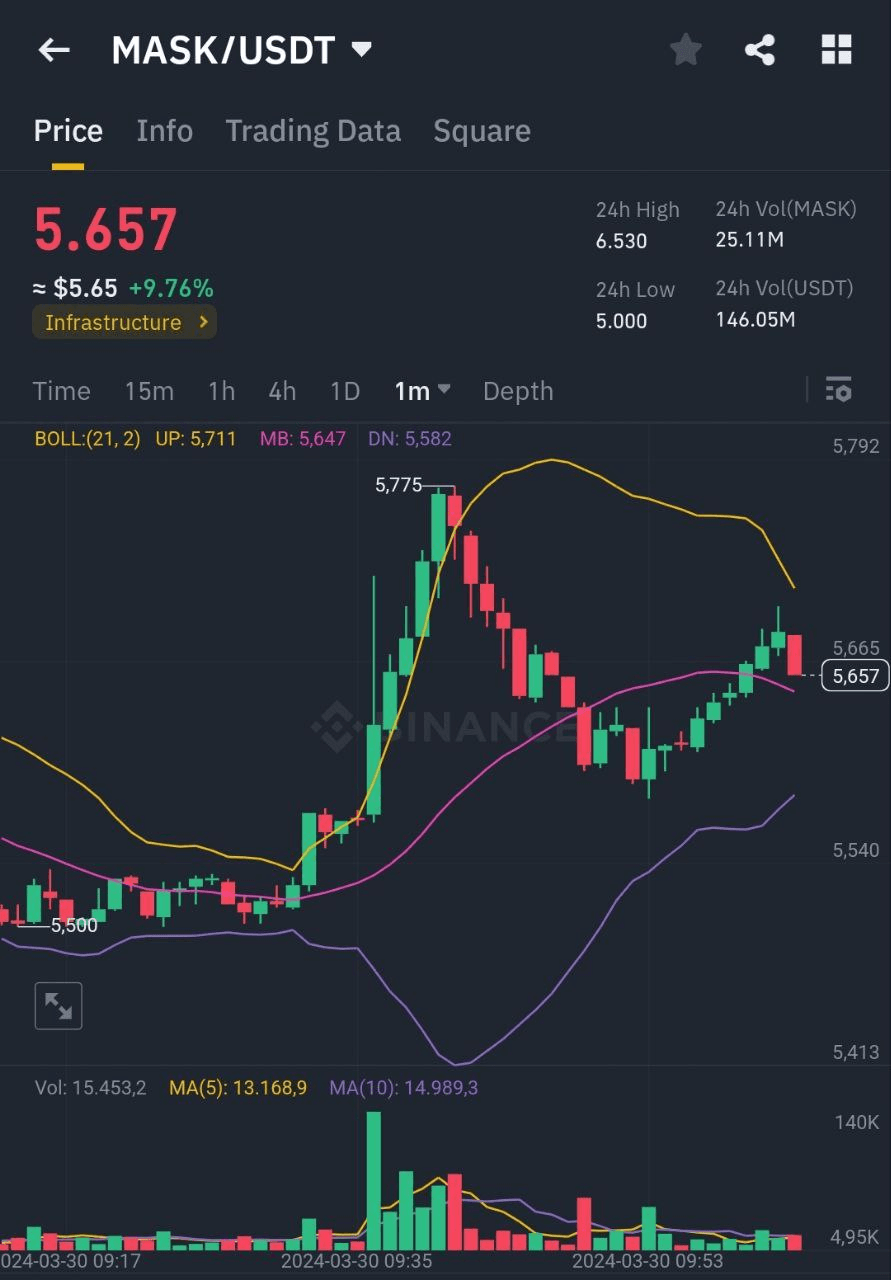Open the grid menu in the top bar

point(836,50)
